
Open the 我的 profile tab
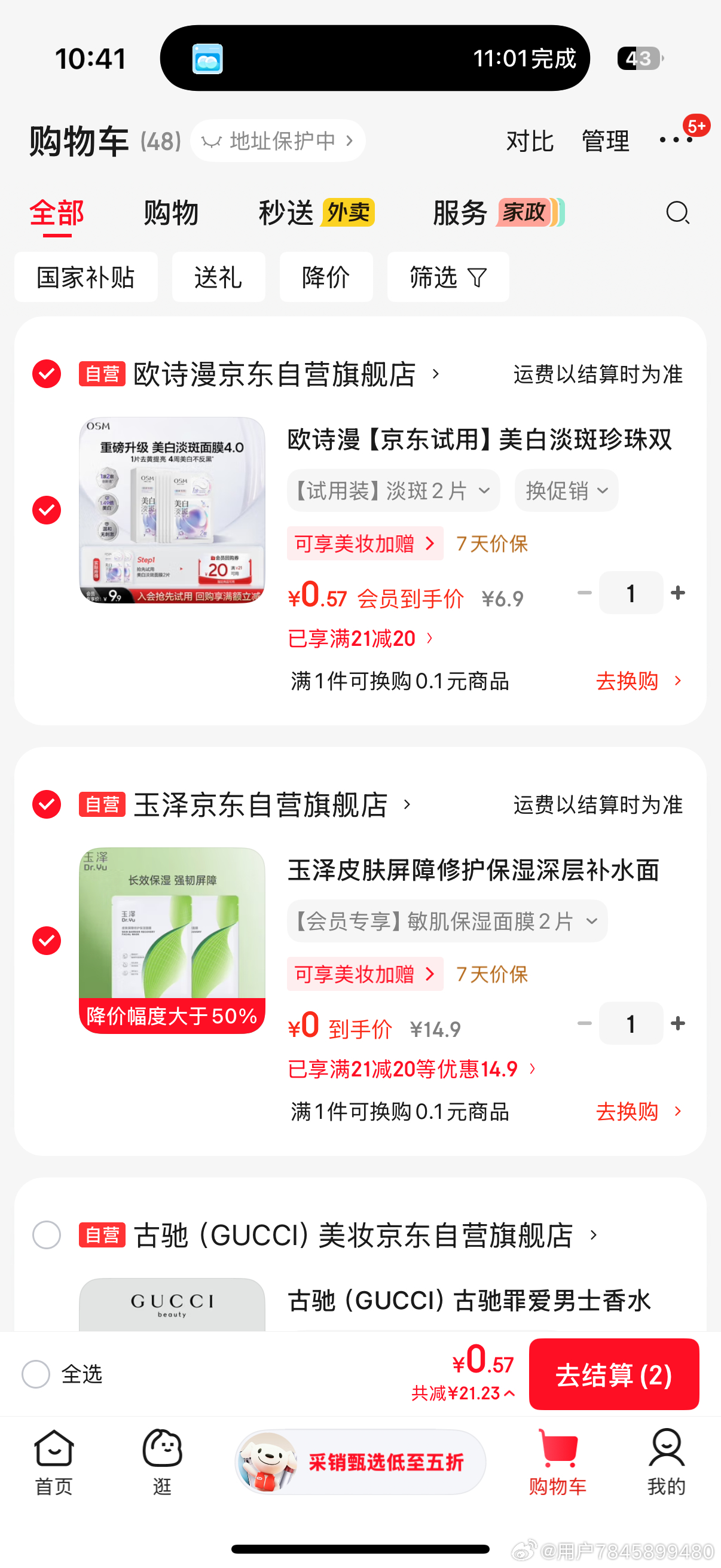click(x=666, y=1462)
